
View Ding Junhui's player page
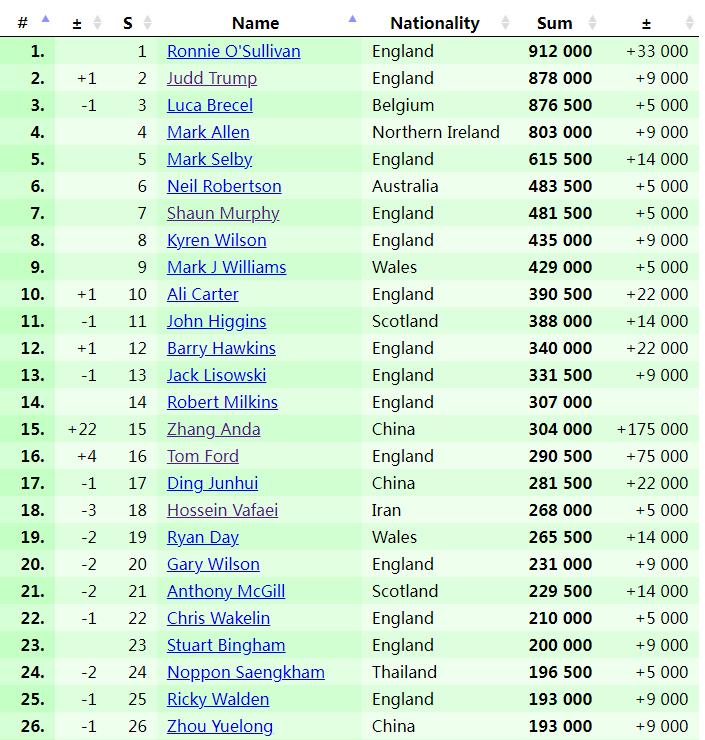tap(212, 483)
